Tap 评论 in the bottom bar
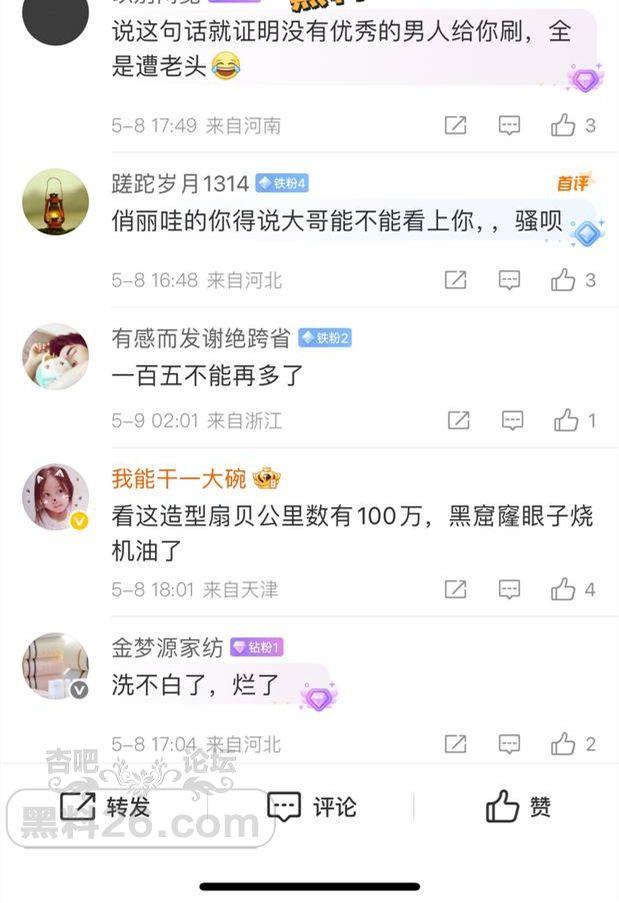The image size is (619, 903). [x=312, y=806]
